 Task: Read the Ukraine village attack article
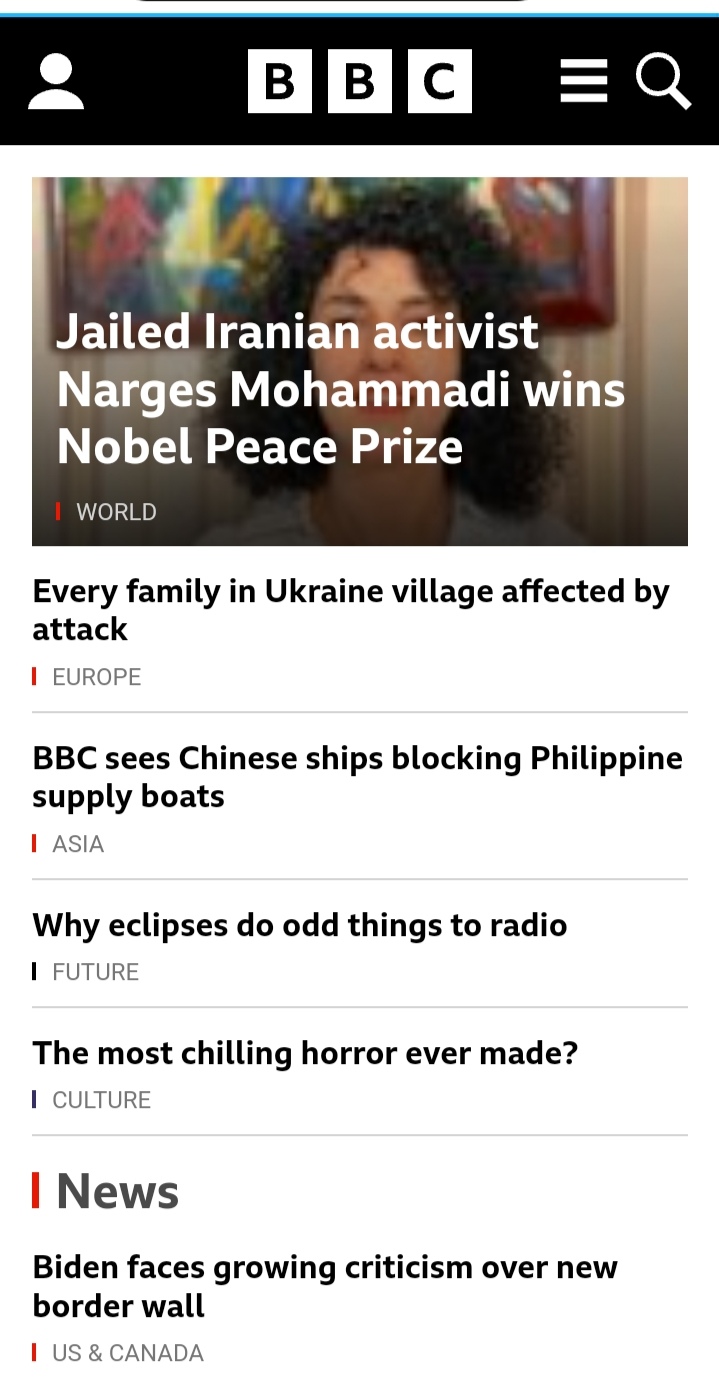coord(350,610)
